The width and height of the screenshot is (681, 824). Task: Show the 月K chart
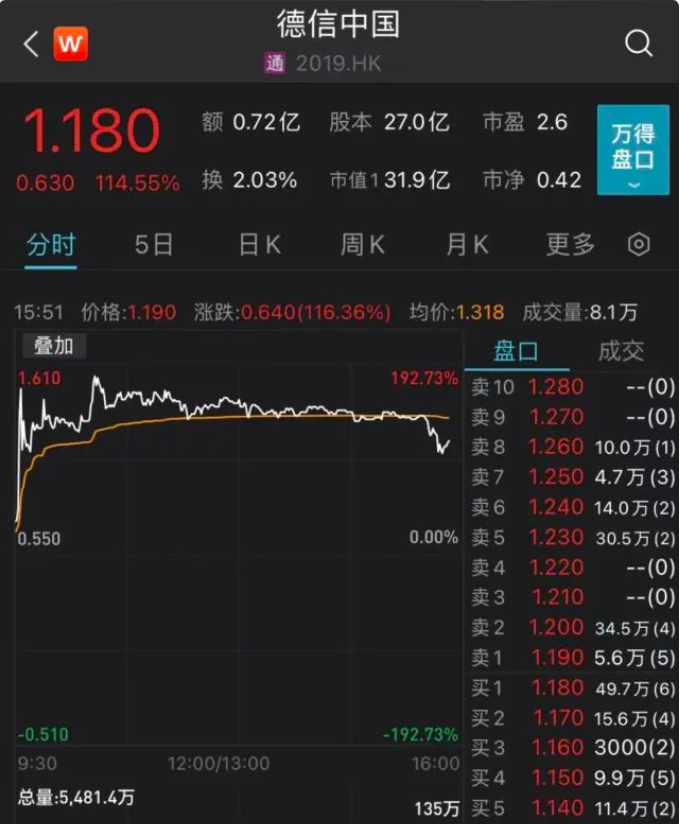[x=466, y=245]
